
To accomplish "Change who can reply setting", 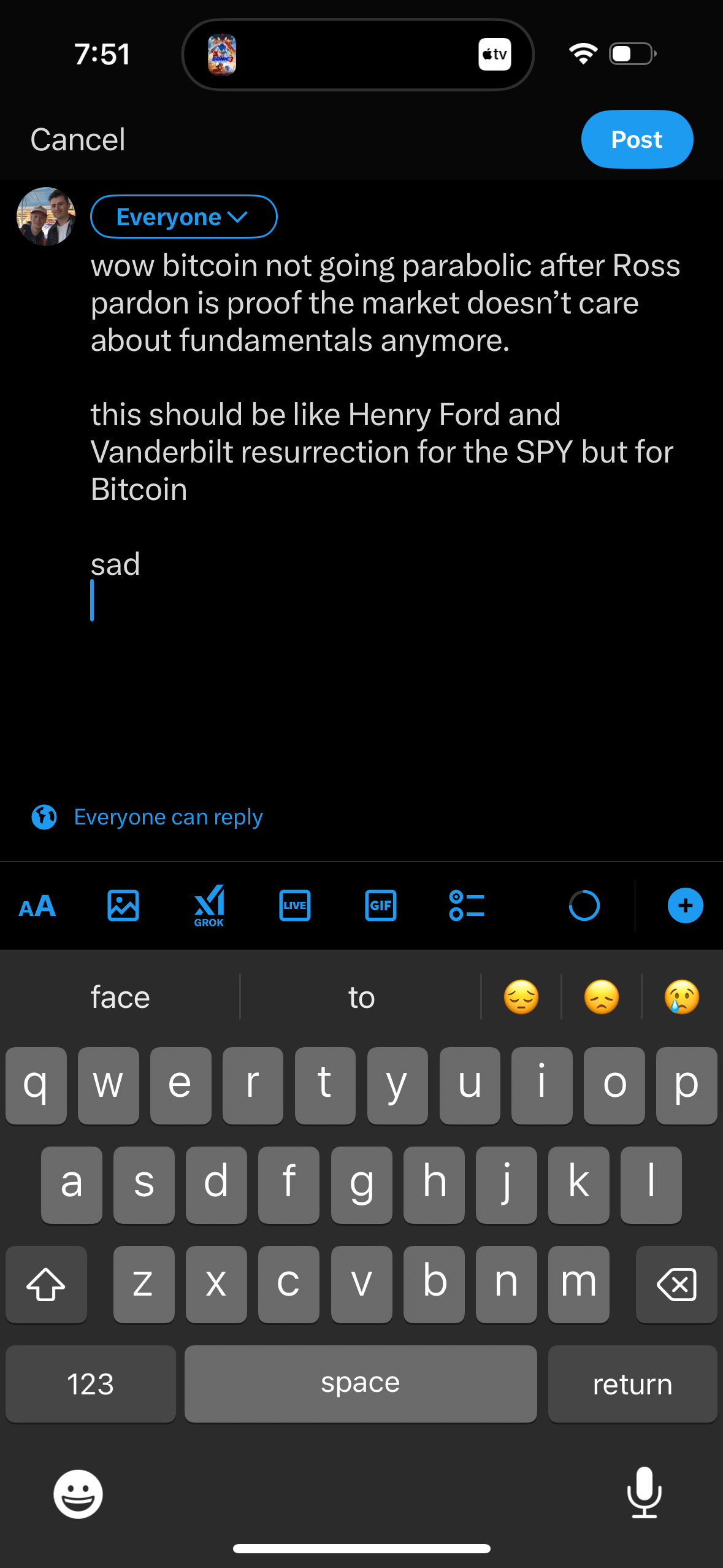I will [167, 817].
